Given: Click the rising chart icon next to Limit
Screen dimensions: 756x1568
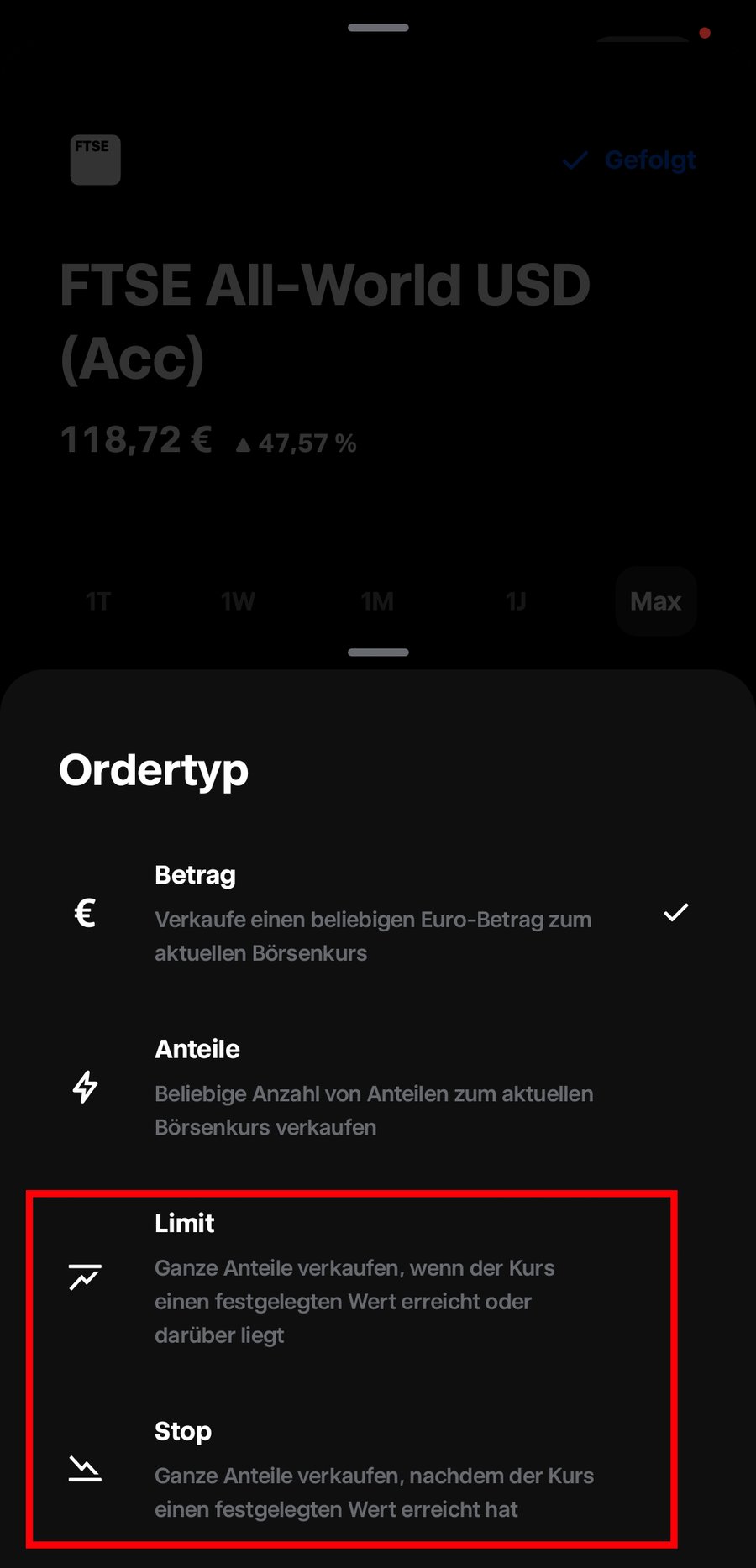Looking at the screenshot, I should (x=84, y=1277).
